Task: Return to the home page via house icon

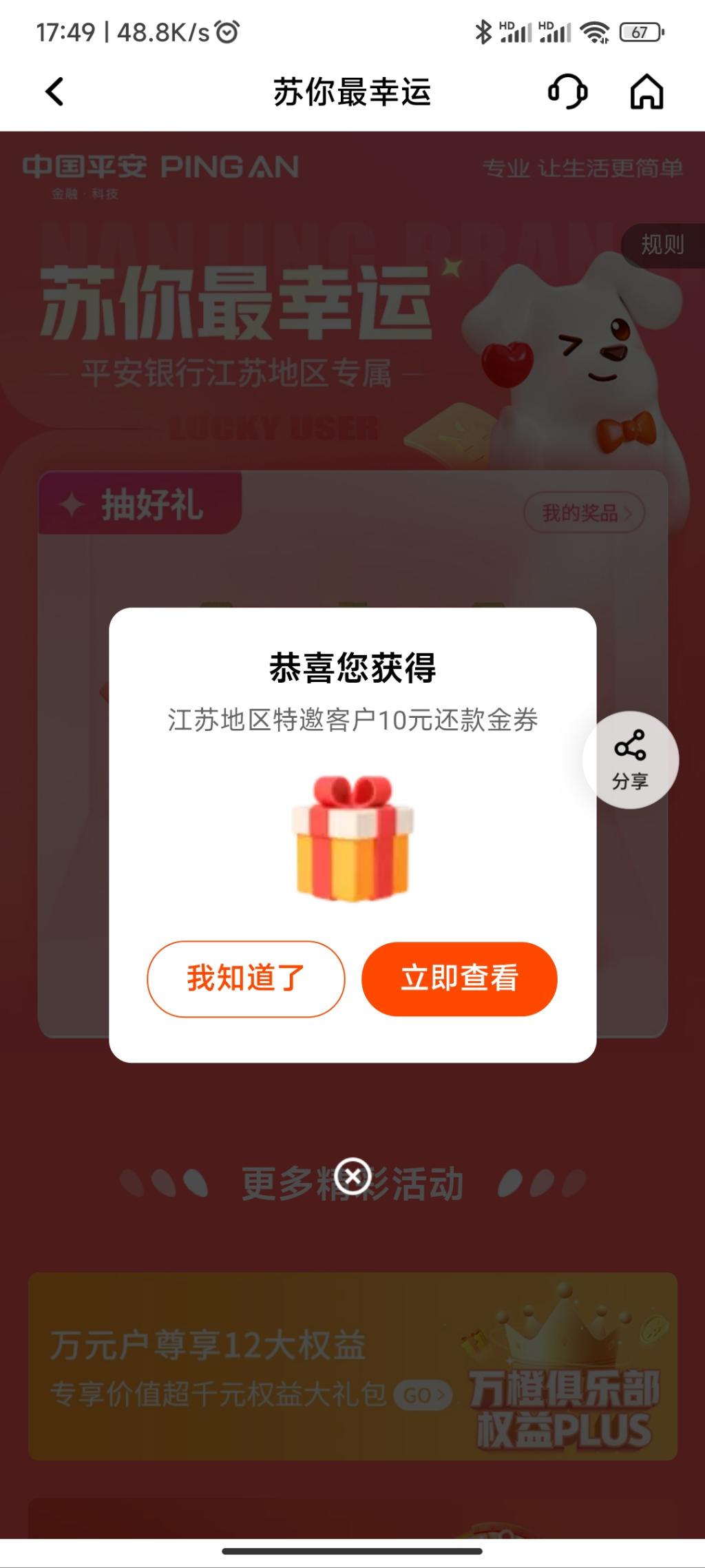Action: (x=646, y=92)
